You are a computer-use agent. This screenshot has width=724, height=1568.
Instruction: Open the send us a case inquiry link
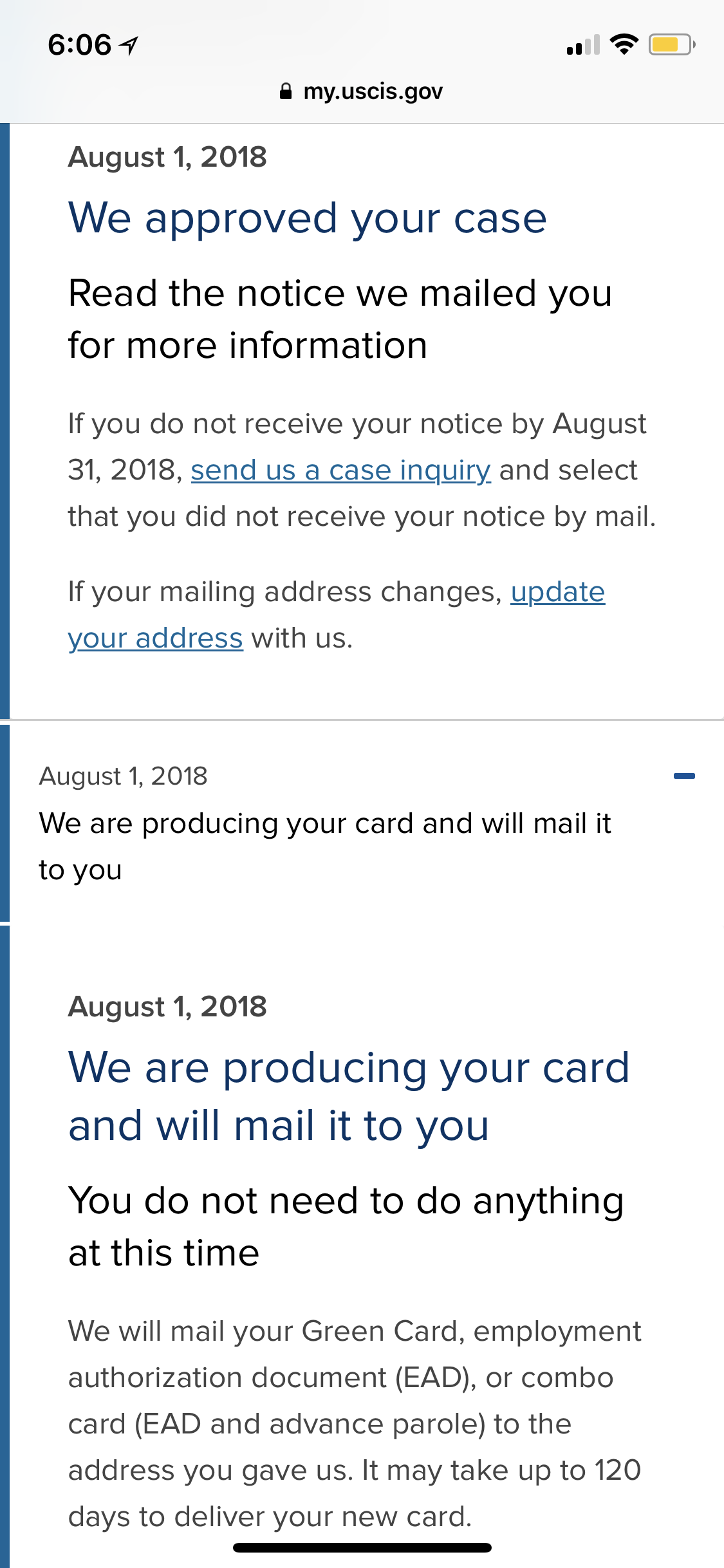pyautogui.click(x=340, y=471)
